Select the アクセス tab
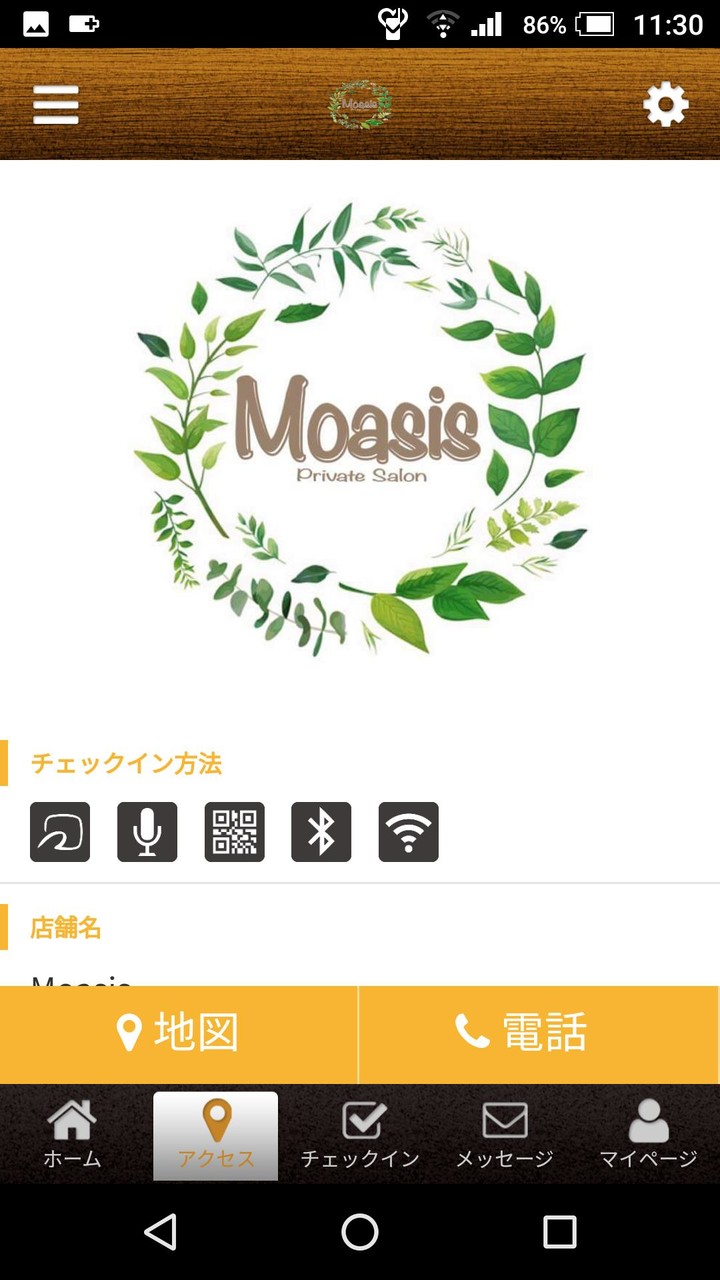Viewport: 720px width, 1280px height. pyautogui.click(x=215, y=1135)
